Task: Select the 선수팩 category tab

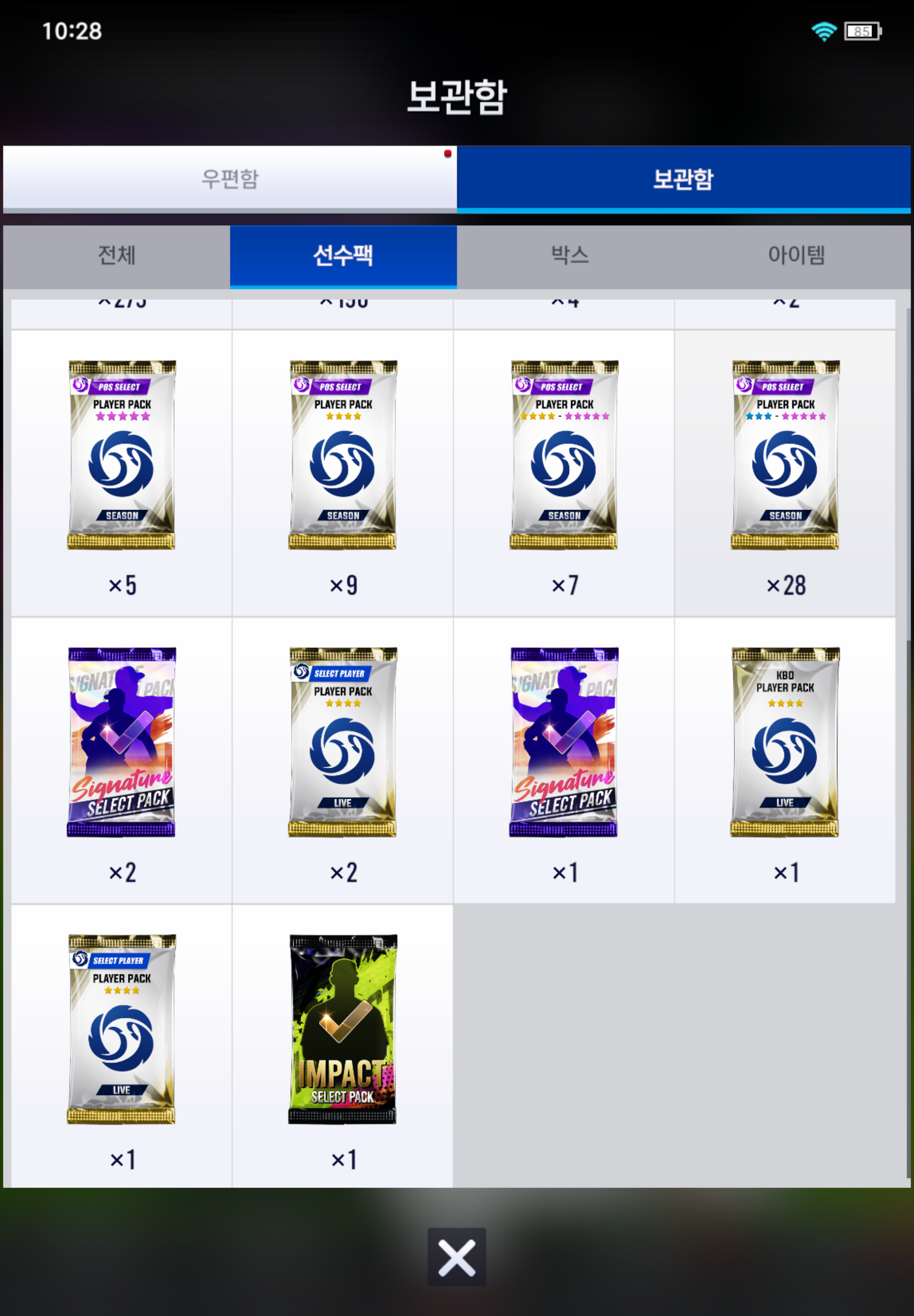Action: coord(343,255)
